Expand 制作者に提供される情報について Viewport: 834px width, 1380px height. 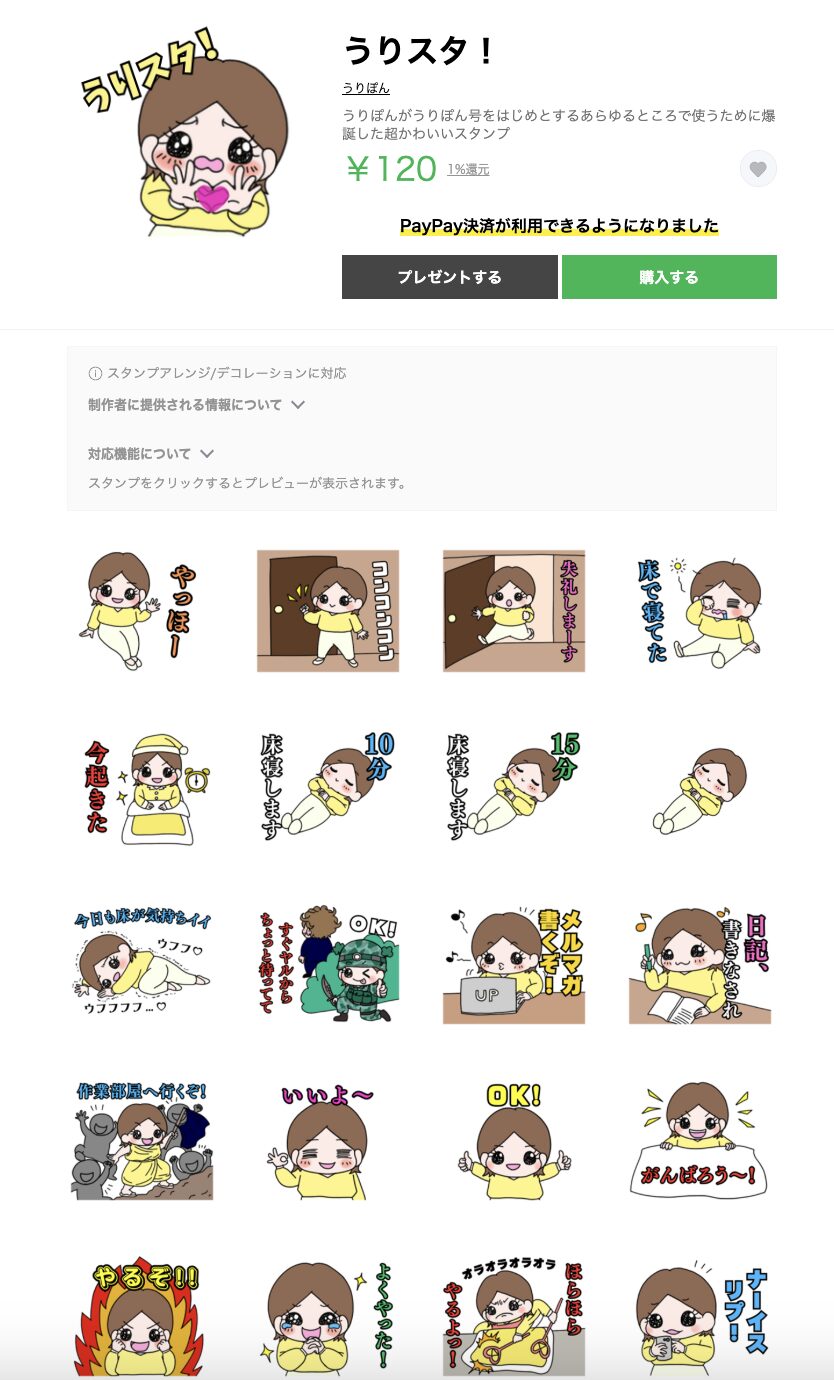tap(196, 405)
